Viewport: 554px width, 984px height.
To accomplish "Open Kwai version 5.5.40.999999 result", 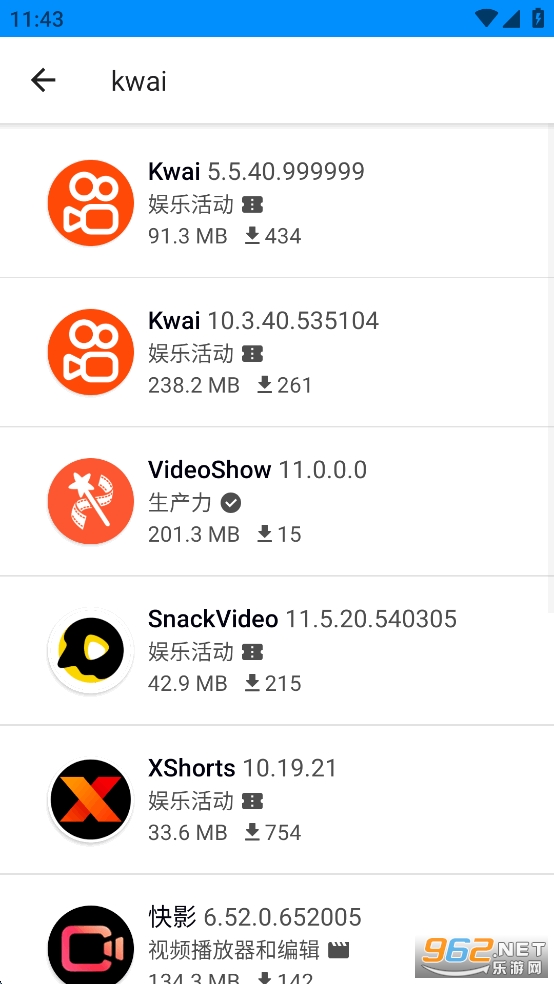I will pyautogui.click(x=277, y=203).
